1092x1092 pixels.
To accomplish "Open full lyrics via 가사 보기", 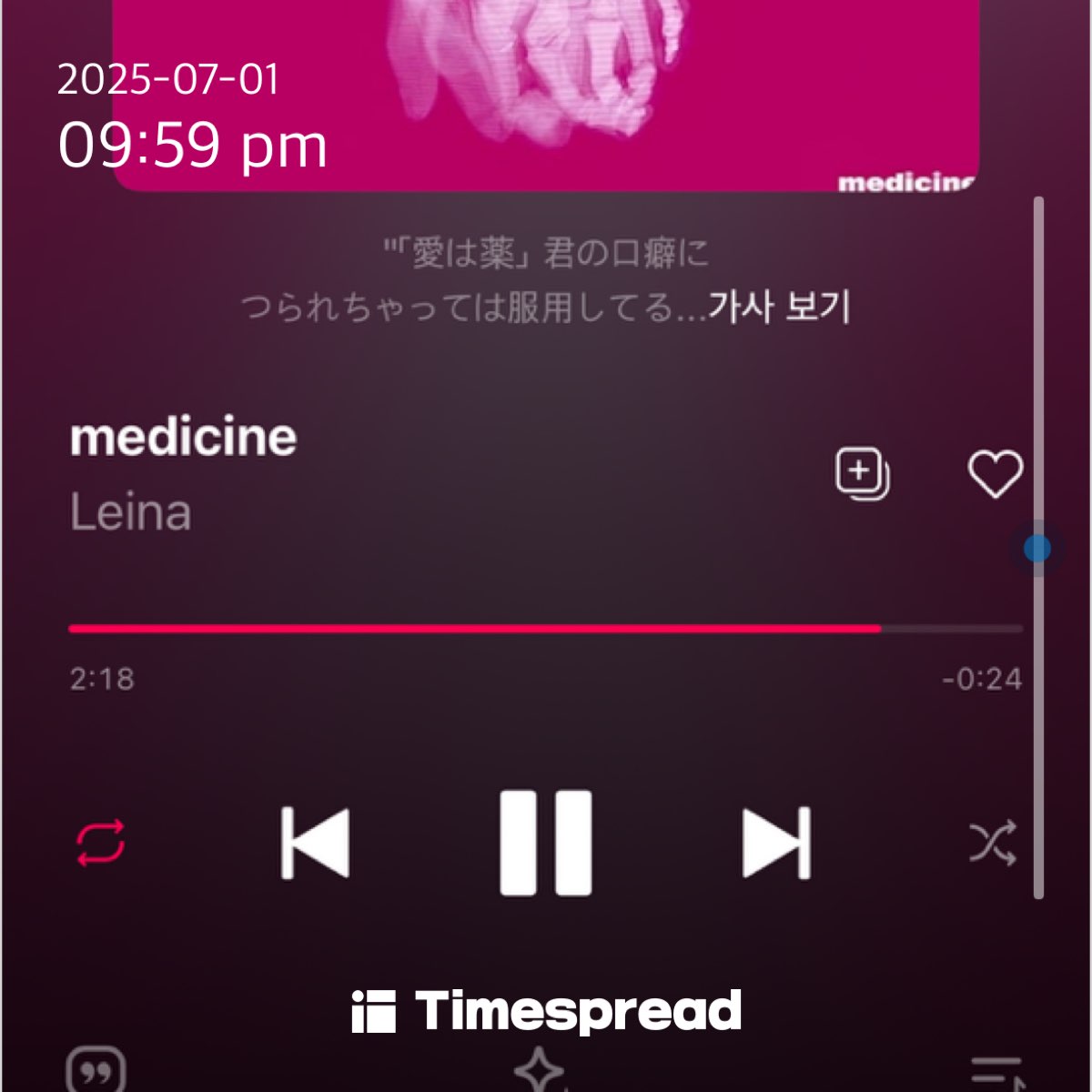I will click(x=779, y=308).
